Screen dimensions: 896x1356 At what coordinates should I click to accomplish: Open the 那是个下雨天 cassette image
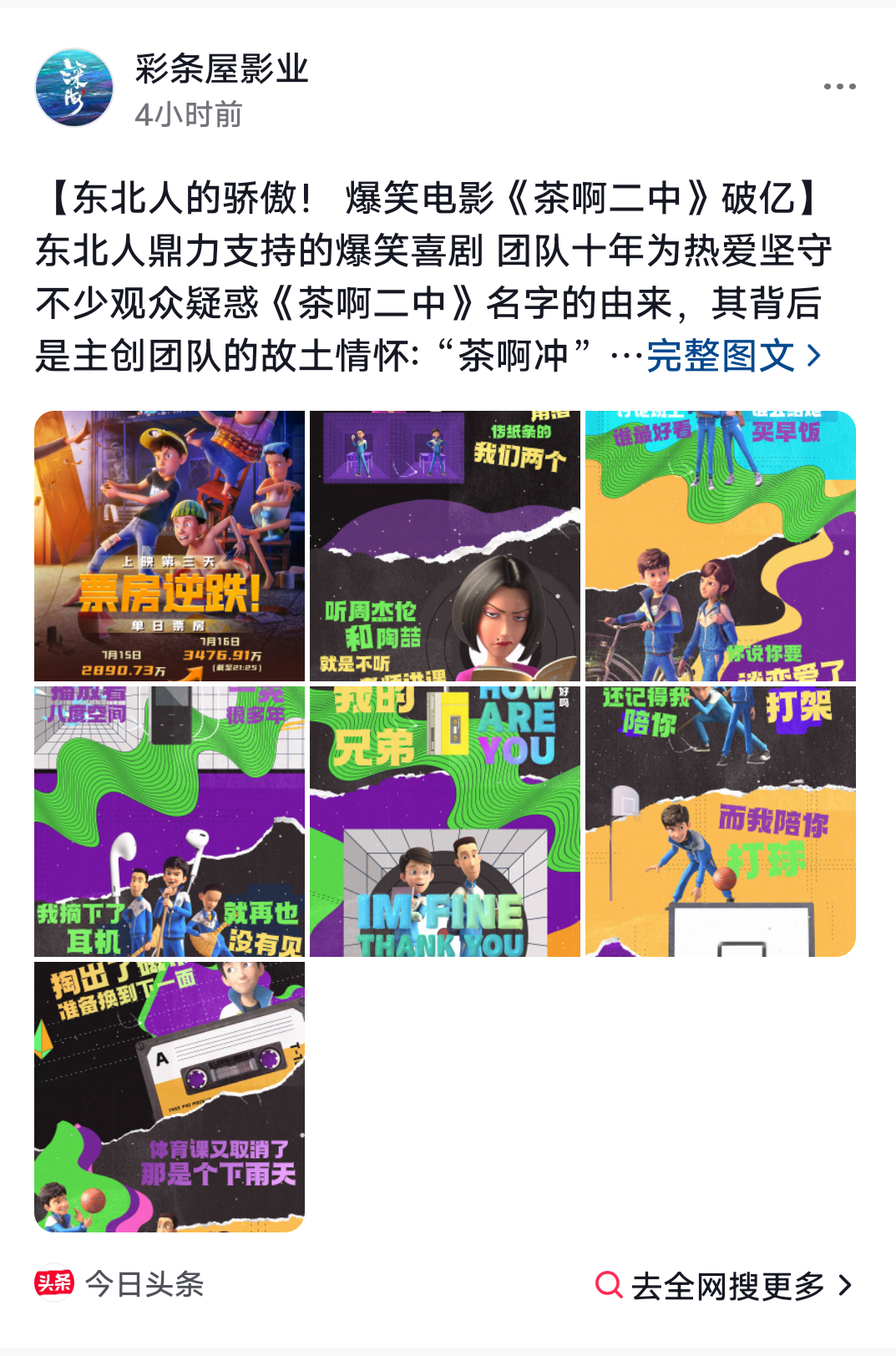(170, 1096)
